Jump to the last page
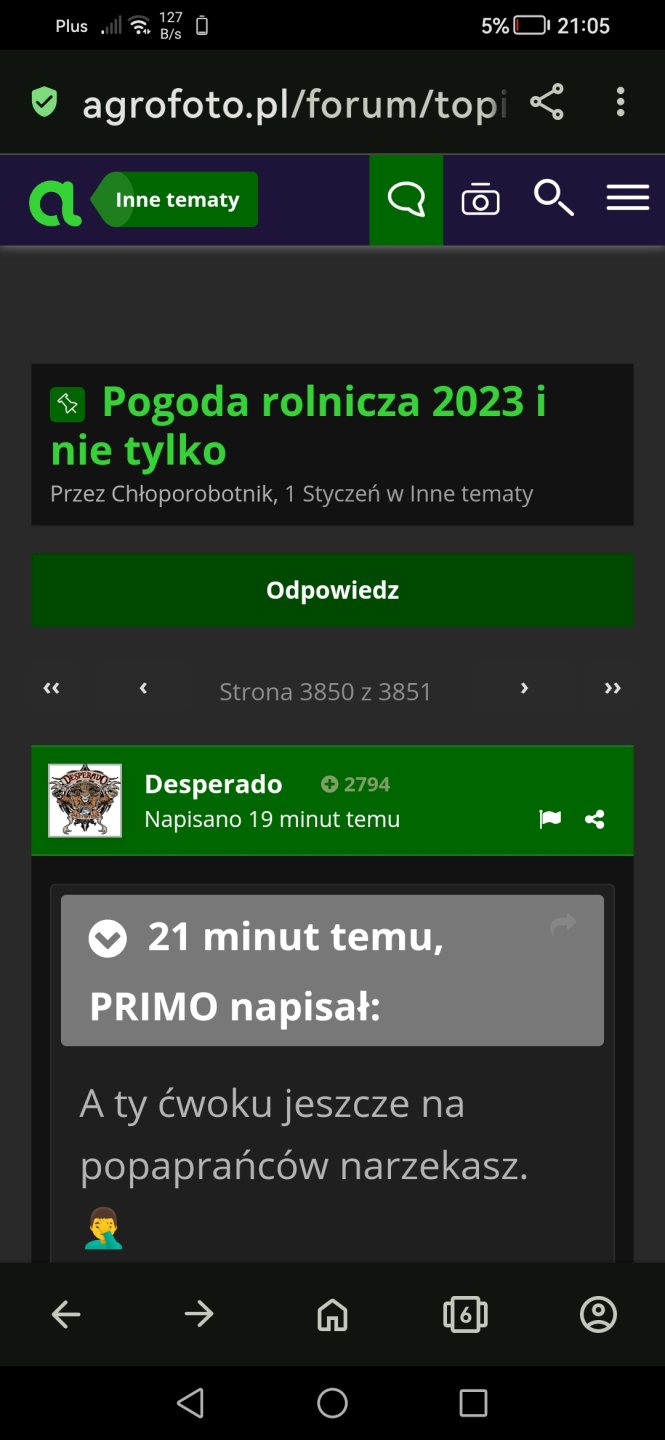 [x=612, y=689]
